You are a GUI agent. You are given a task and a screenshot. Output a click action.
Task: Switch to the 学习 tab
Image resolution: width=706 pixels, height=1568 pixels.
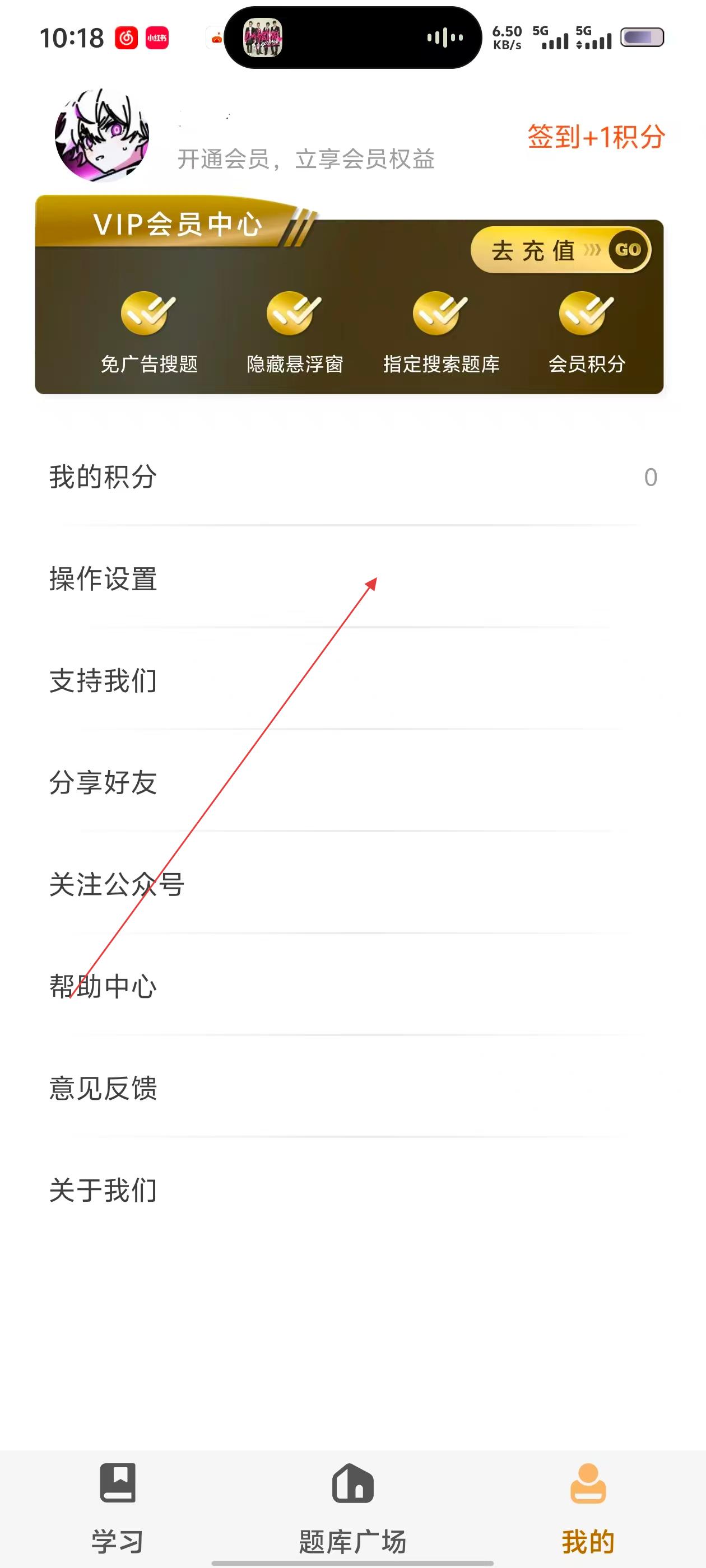(x=118, y=1507)
